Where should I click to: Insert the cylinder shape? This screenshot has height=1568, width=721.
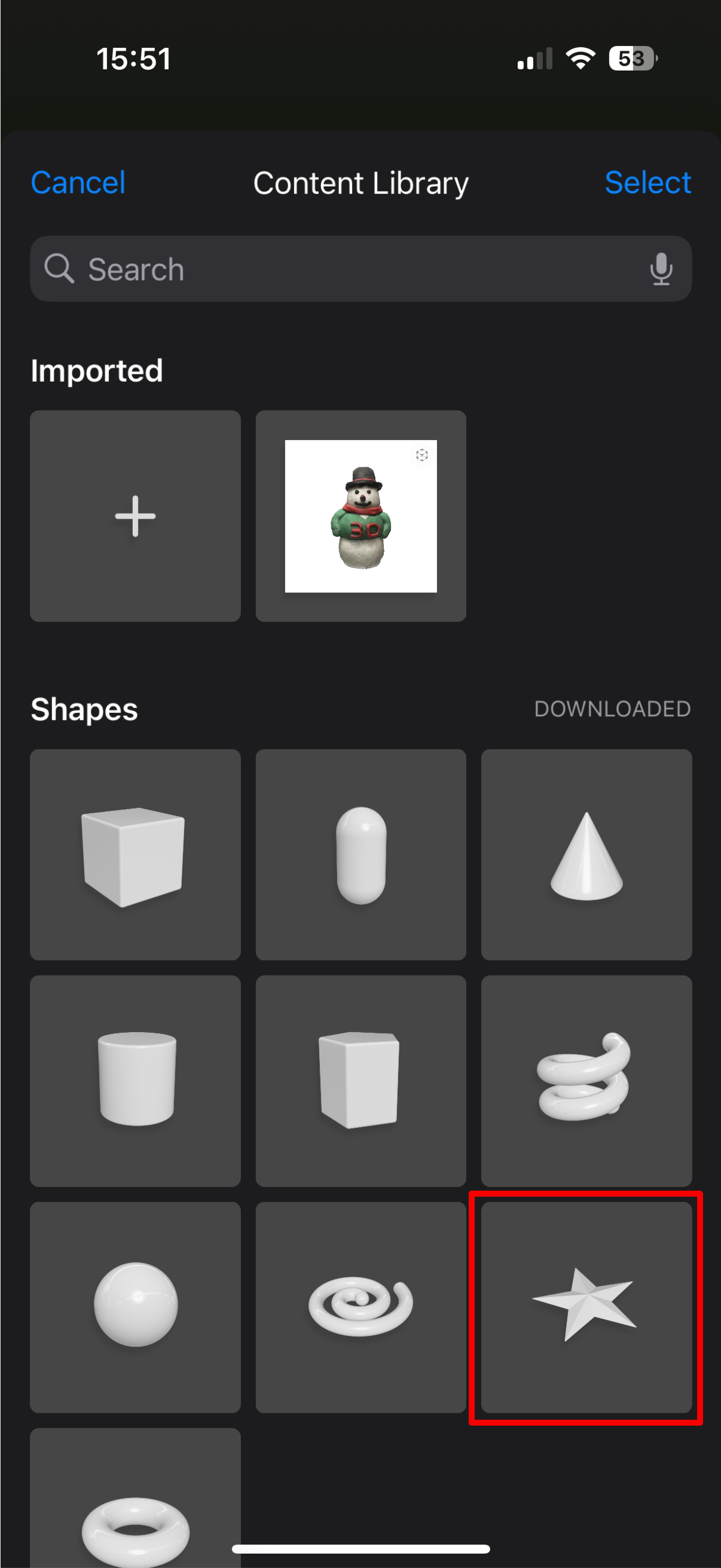pos(135,1081)
